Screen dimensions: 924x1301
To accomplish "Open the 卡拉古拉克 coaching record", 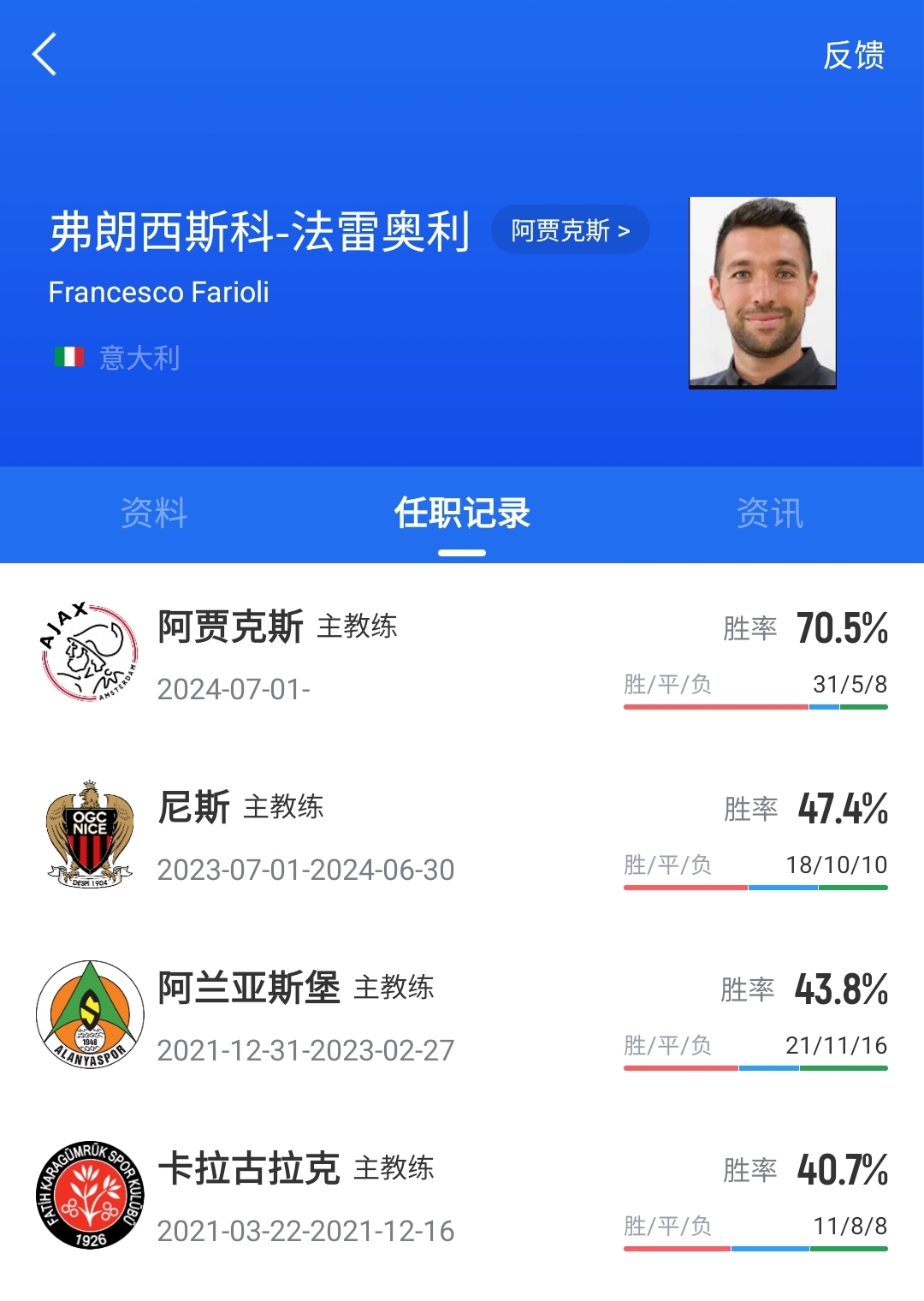I will 462,1197.
